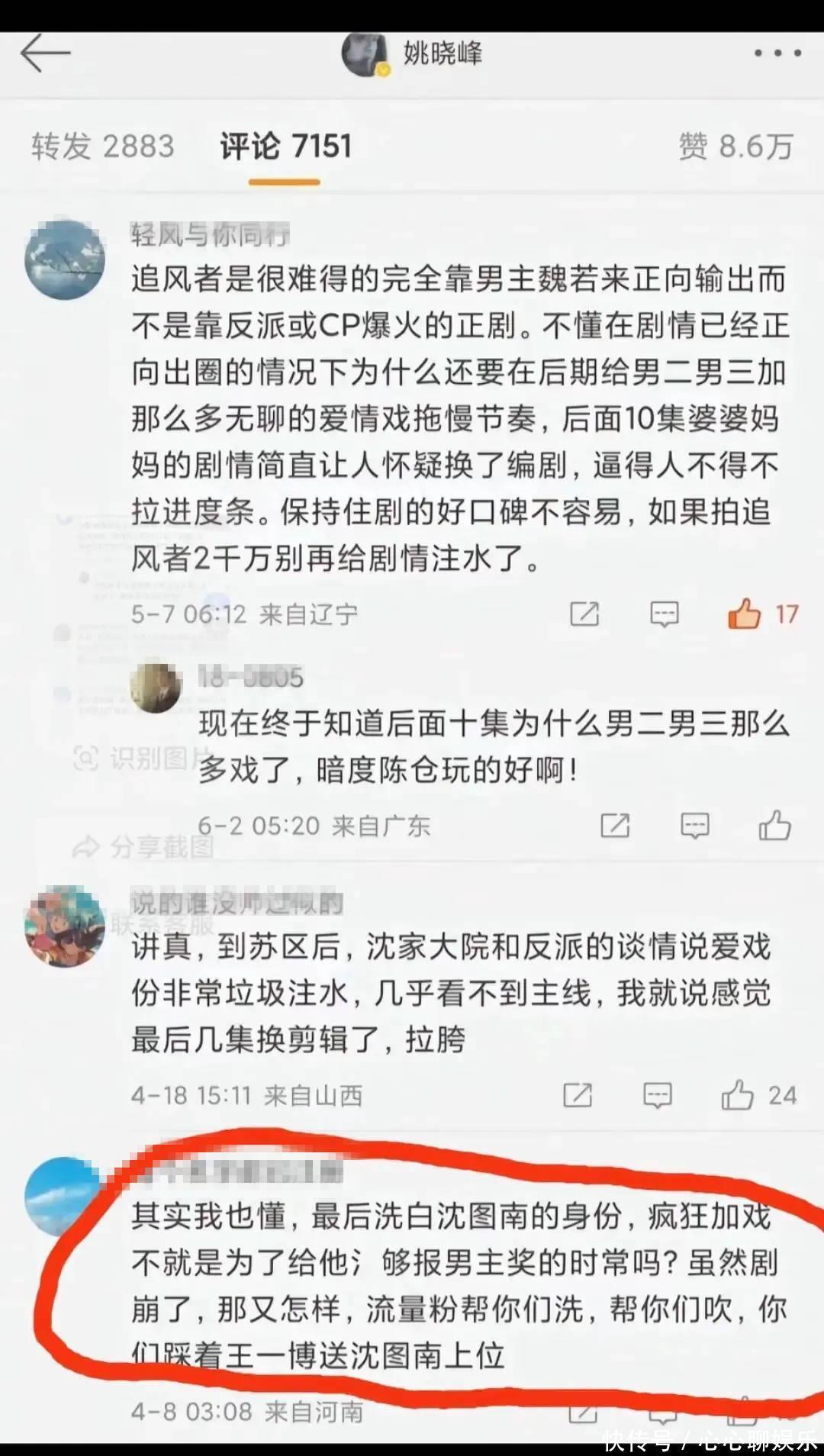Open the avatar of the 广东 replier
This screenshot has width=824, height=1456.
[x=156, y=688]
